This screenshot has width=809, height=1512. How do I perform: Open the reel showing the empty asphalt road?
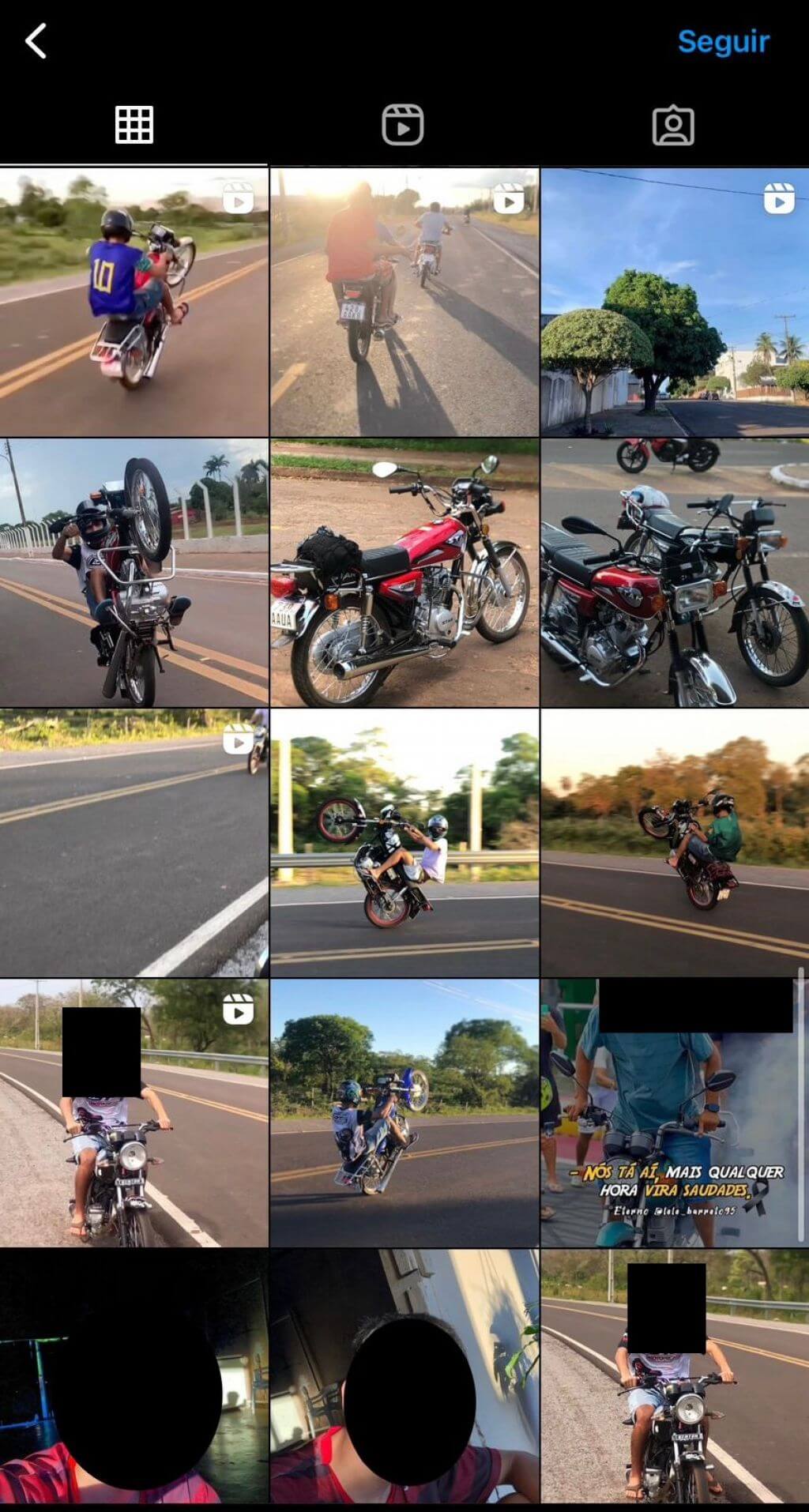point(134,843)
